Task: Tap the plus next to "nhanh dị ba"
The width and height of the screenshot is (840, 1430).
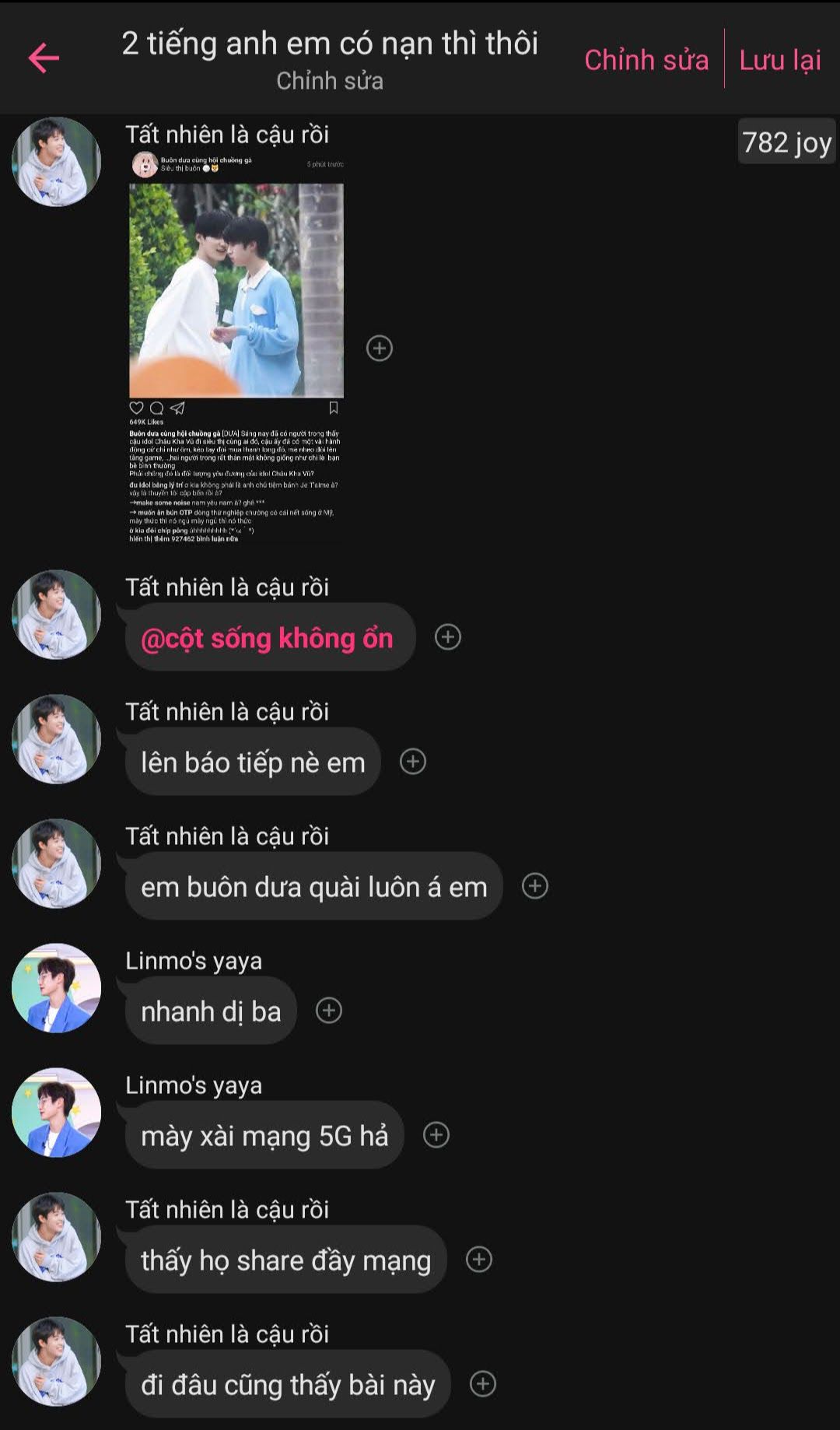Action: tap(329, 1011)
